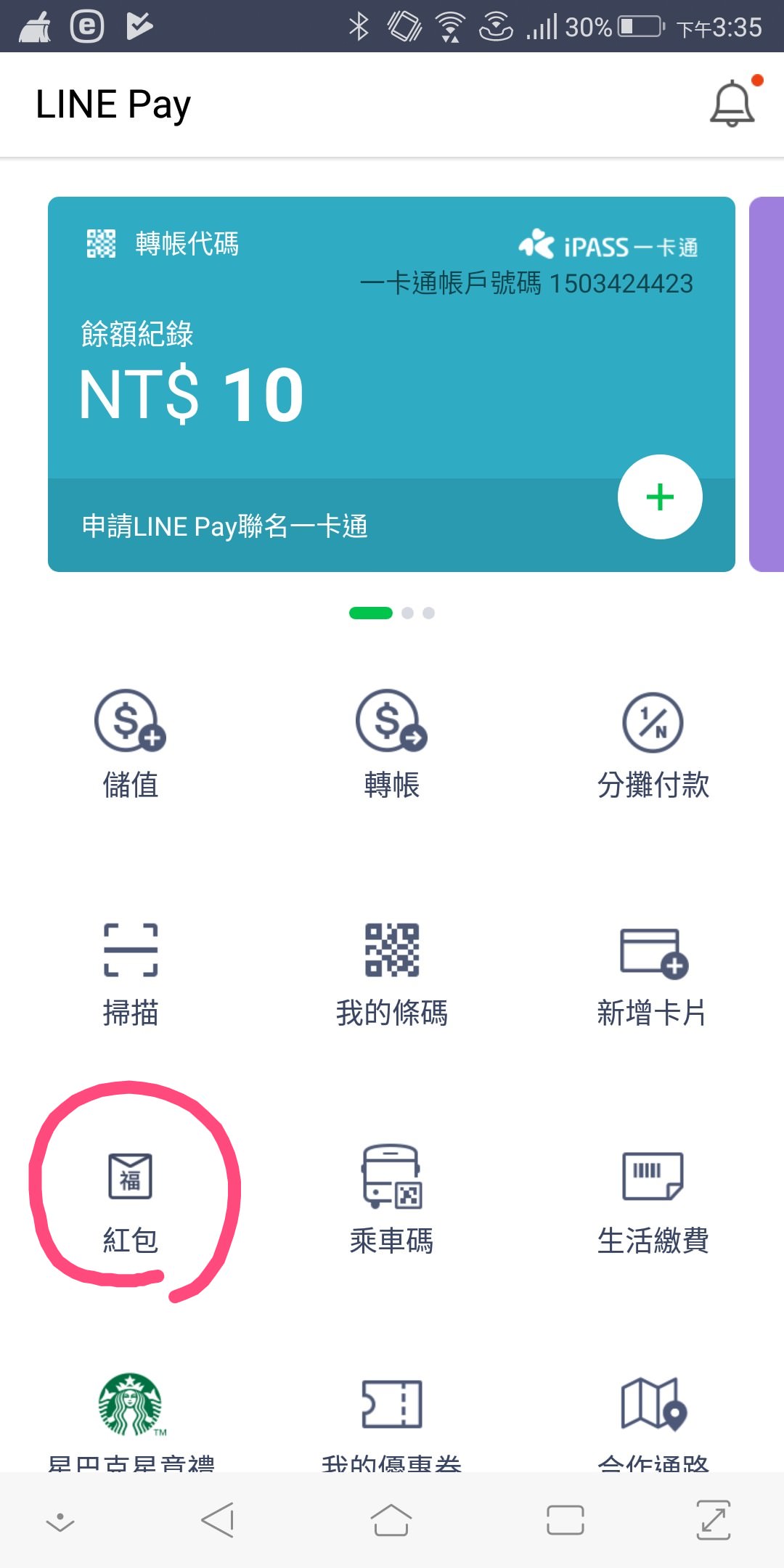Apply for LINE Pay聯名一卡通
Viewport: 784px width, 1568px height.
coord(225,526)
